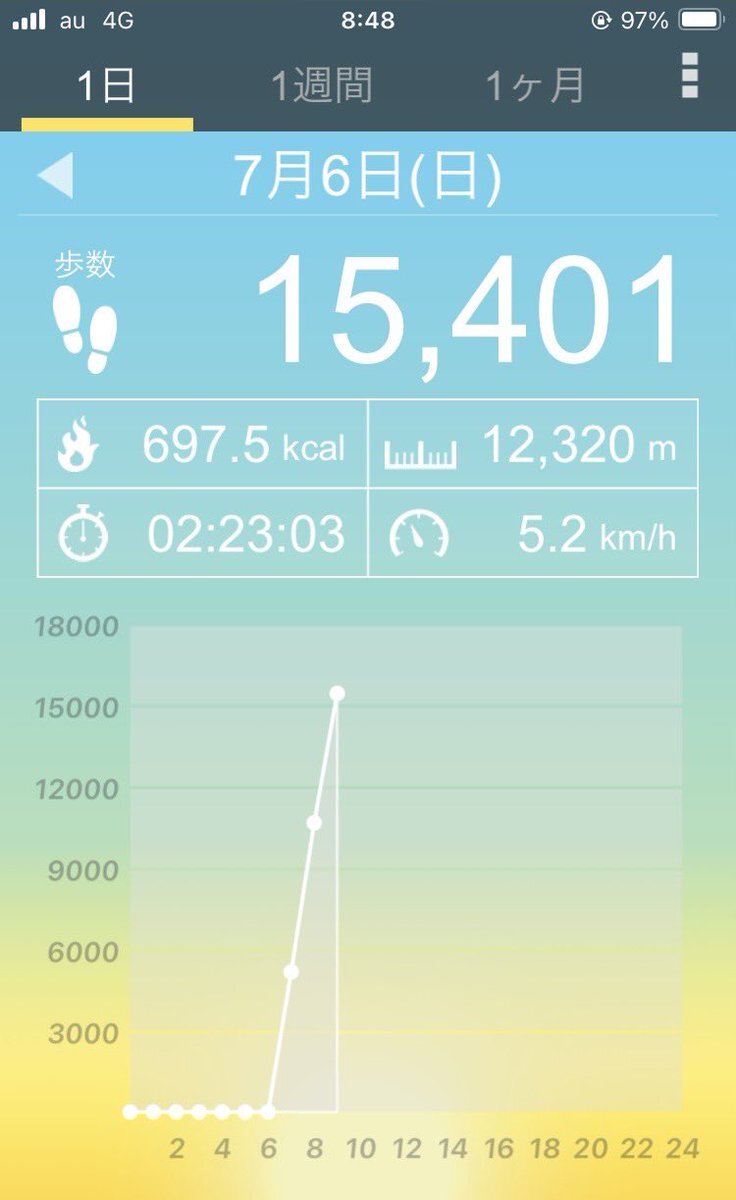Select the 1日 tab

[x=107, y=86]
